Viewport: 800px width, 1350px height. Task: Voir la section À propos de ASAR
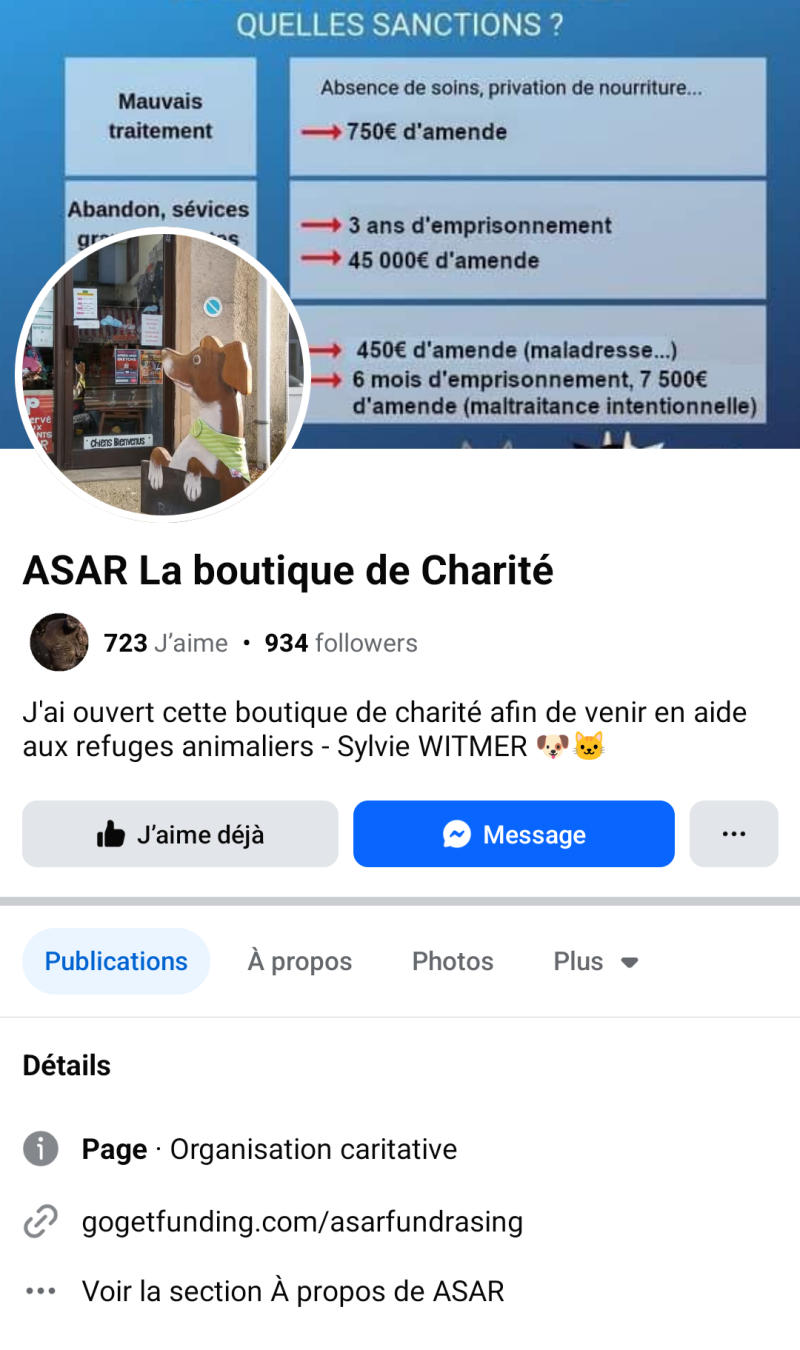point(292,1291)
